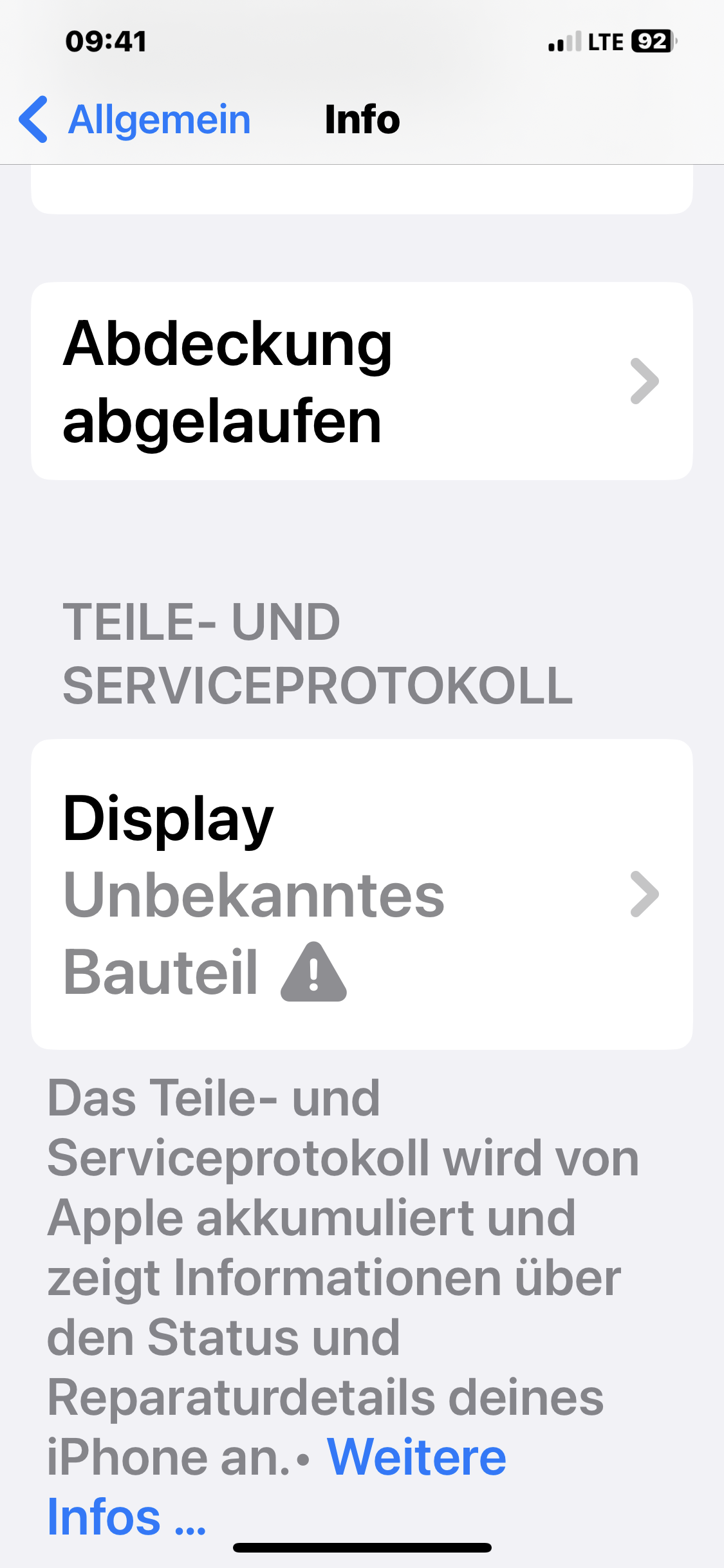This screenshot has width=724, height=1568.
Task: Open the Abdeckung abgelaufen row
Action: click(360, 381)
